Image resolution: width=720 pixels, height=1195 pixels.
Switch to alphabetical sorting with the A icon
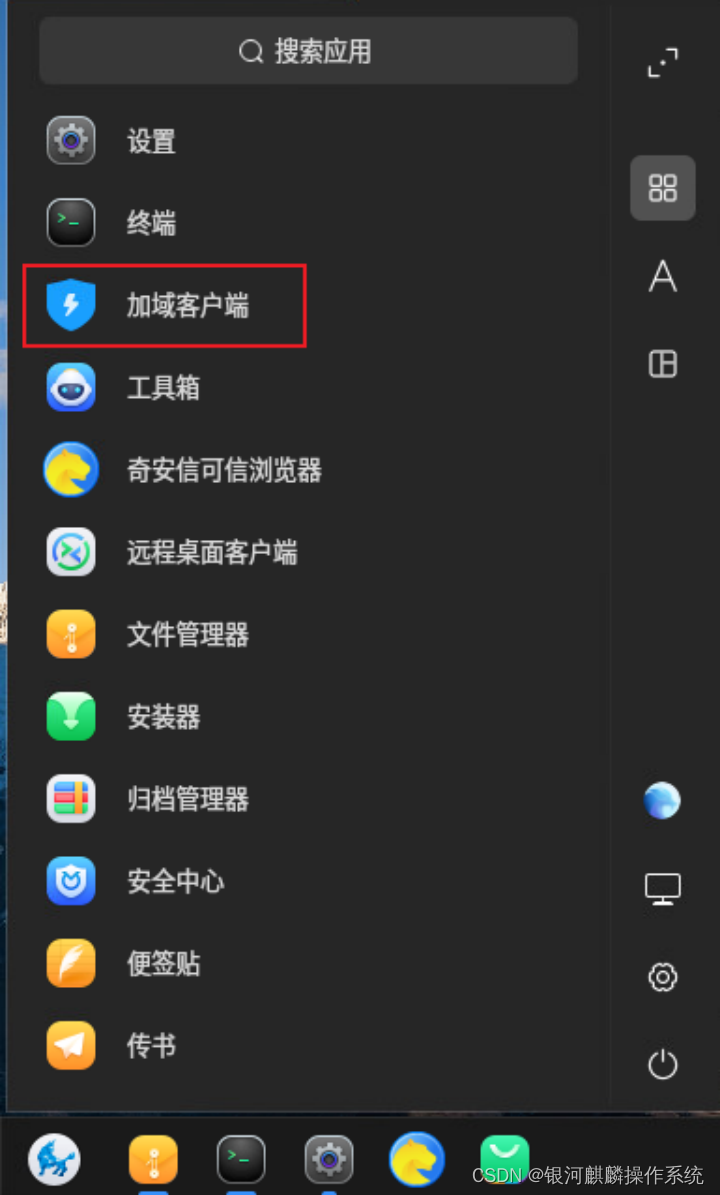662,276
